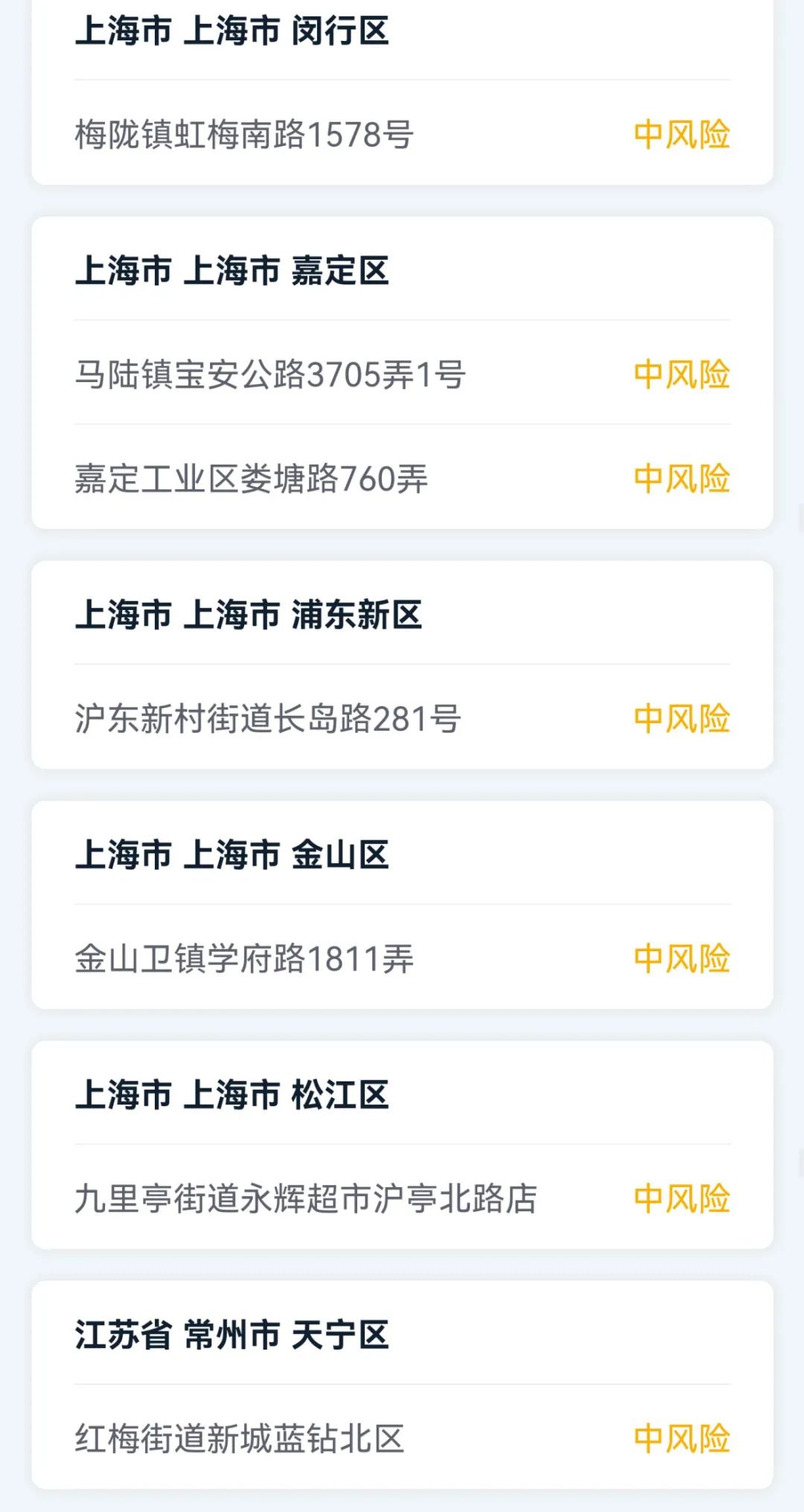The image size is (804, 1512).
Task: Click the 中风险 tag beside 马陆镇宝安公路3705弄1号
Action: [681, 376]
